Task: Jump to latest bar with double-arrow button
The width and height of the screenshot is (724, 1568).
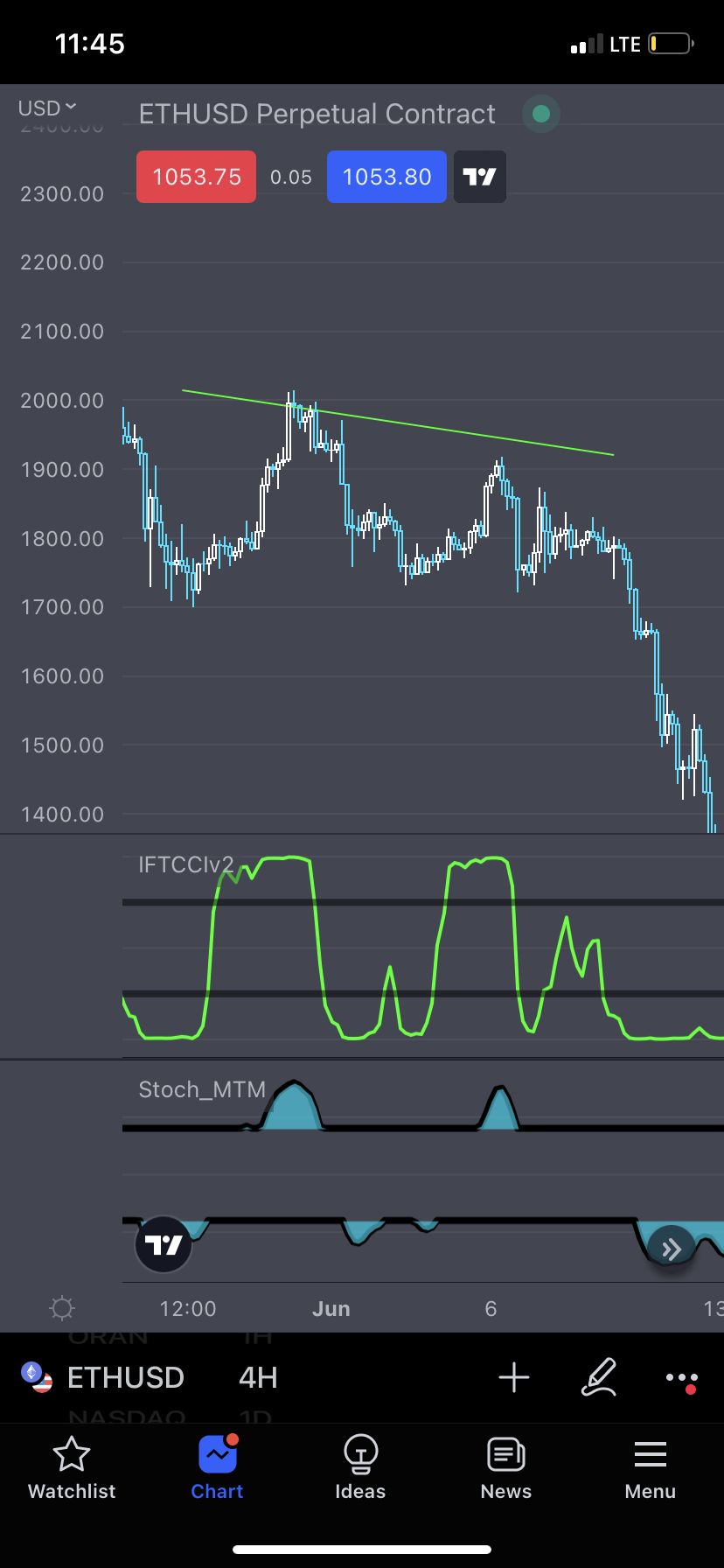Action: (x=671, y=1249)
